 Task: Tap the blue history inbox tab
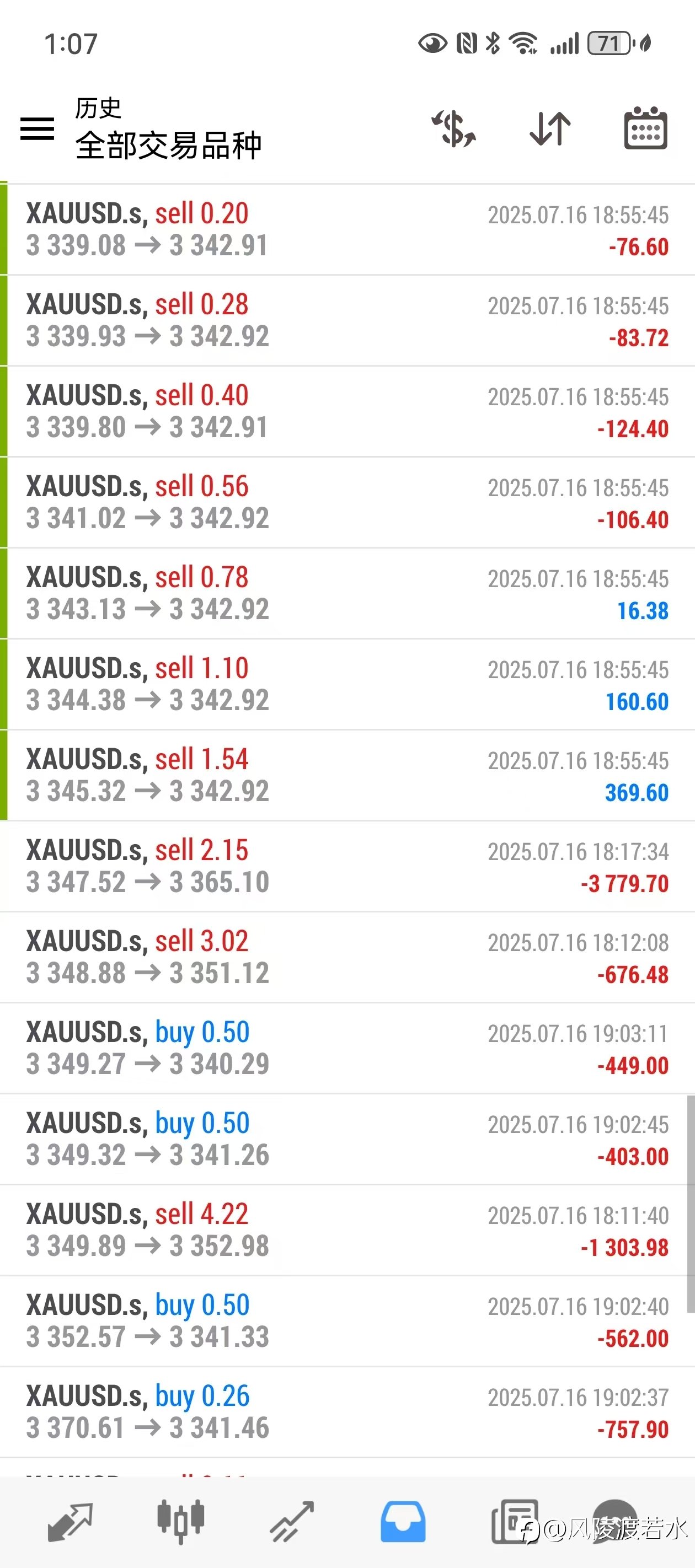(403, 1522)
